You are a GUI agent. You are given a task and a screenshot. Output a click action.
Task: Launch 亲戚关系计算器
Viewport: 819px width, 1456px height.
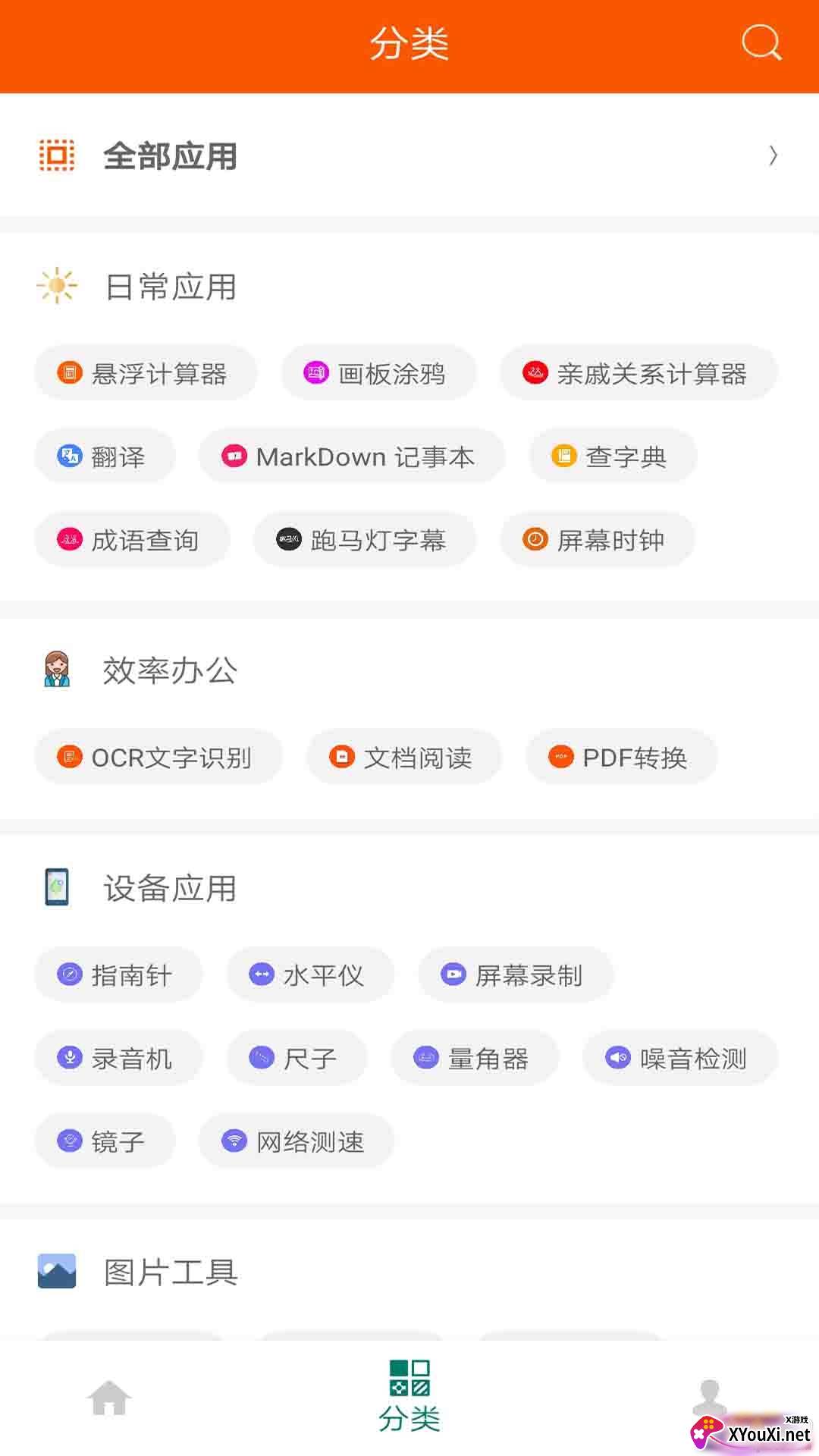(639, 373)
